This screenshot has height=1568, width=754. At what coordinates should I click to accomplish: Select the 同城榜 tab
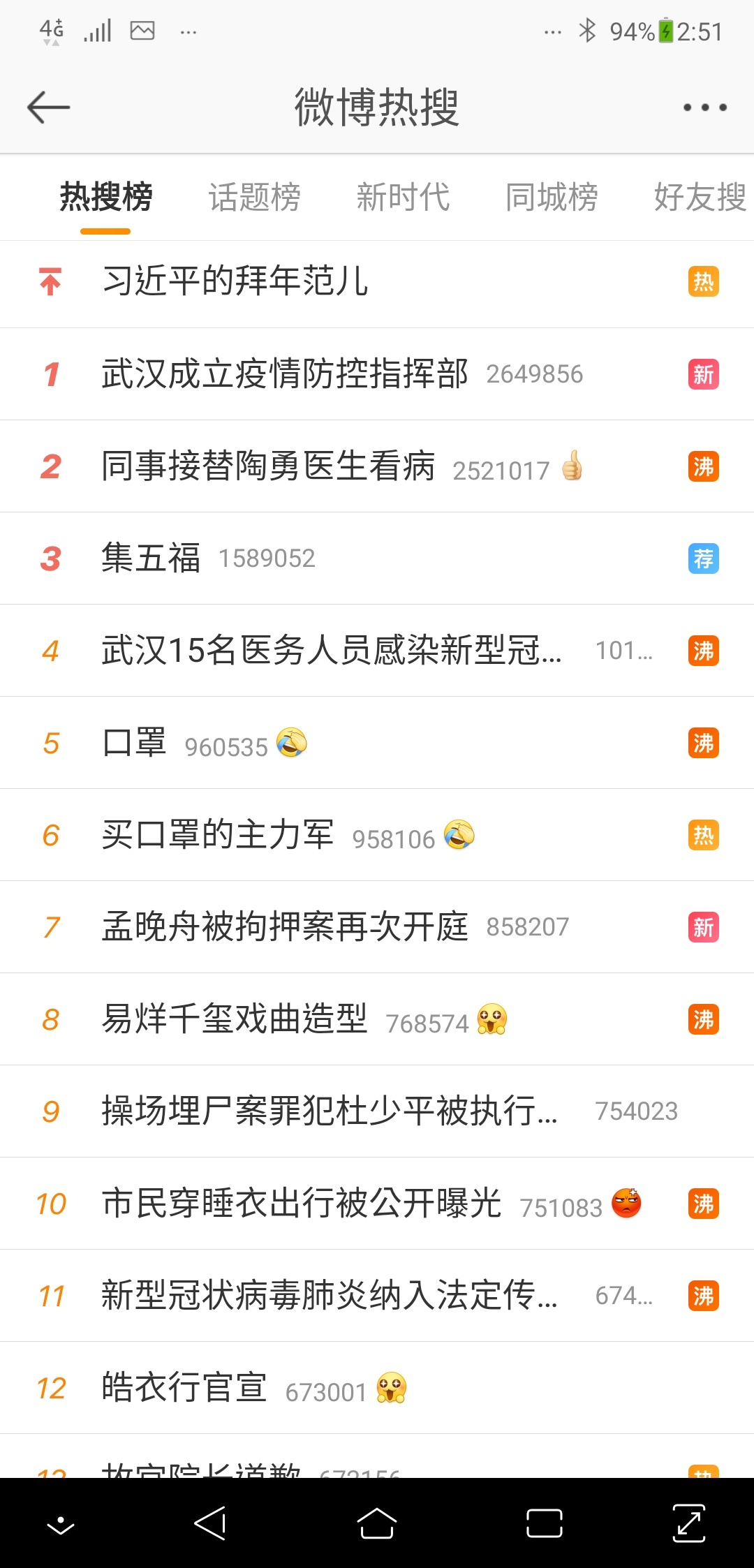click(x=552, y=197)
